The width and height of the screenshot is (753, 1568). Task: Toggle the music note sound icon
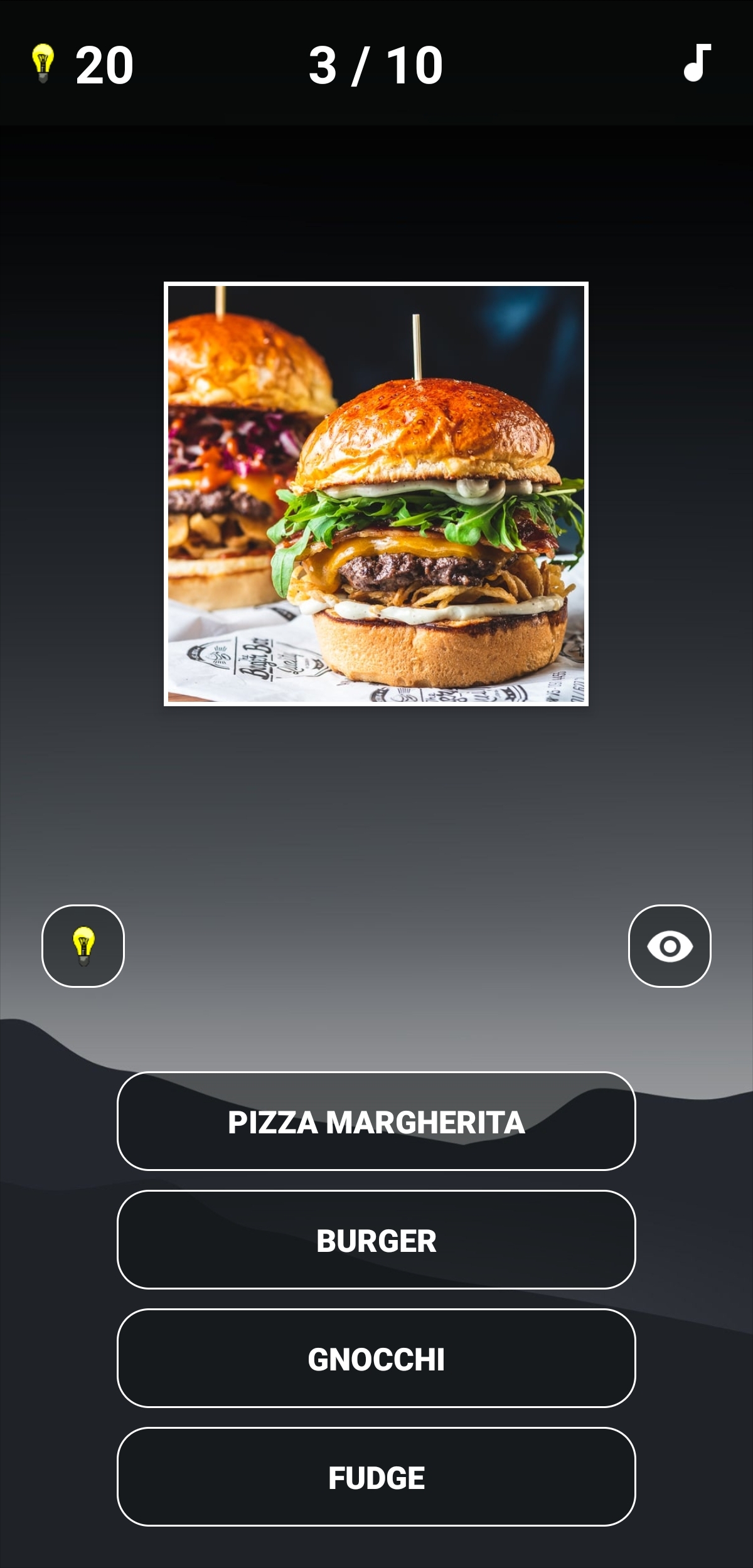(697, 63)
